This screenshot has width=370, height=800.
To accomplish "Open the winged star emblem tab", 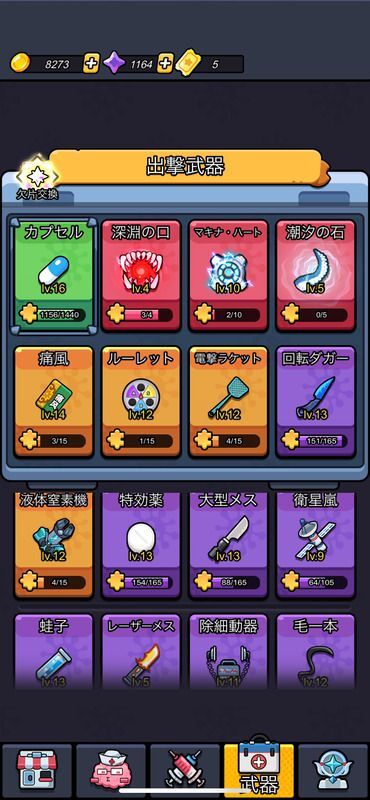I will pos(333,771).
